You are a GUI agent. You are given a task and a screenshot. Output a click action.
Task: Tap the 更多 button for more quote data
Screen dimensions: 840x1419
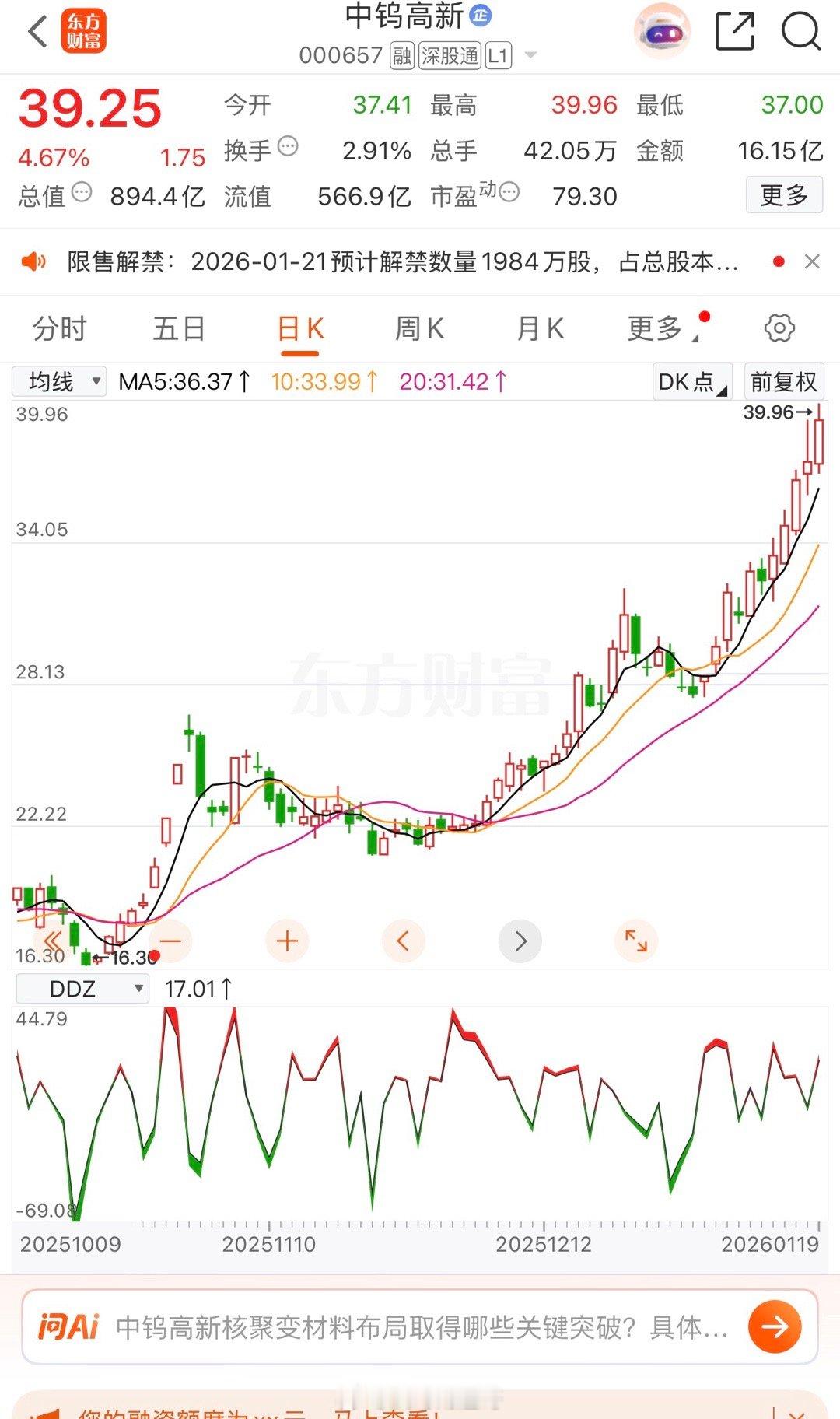click(x=782, y=194)
